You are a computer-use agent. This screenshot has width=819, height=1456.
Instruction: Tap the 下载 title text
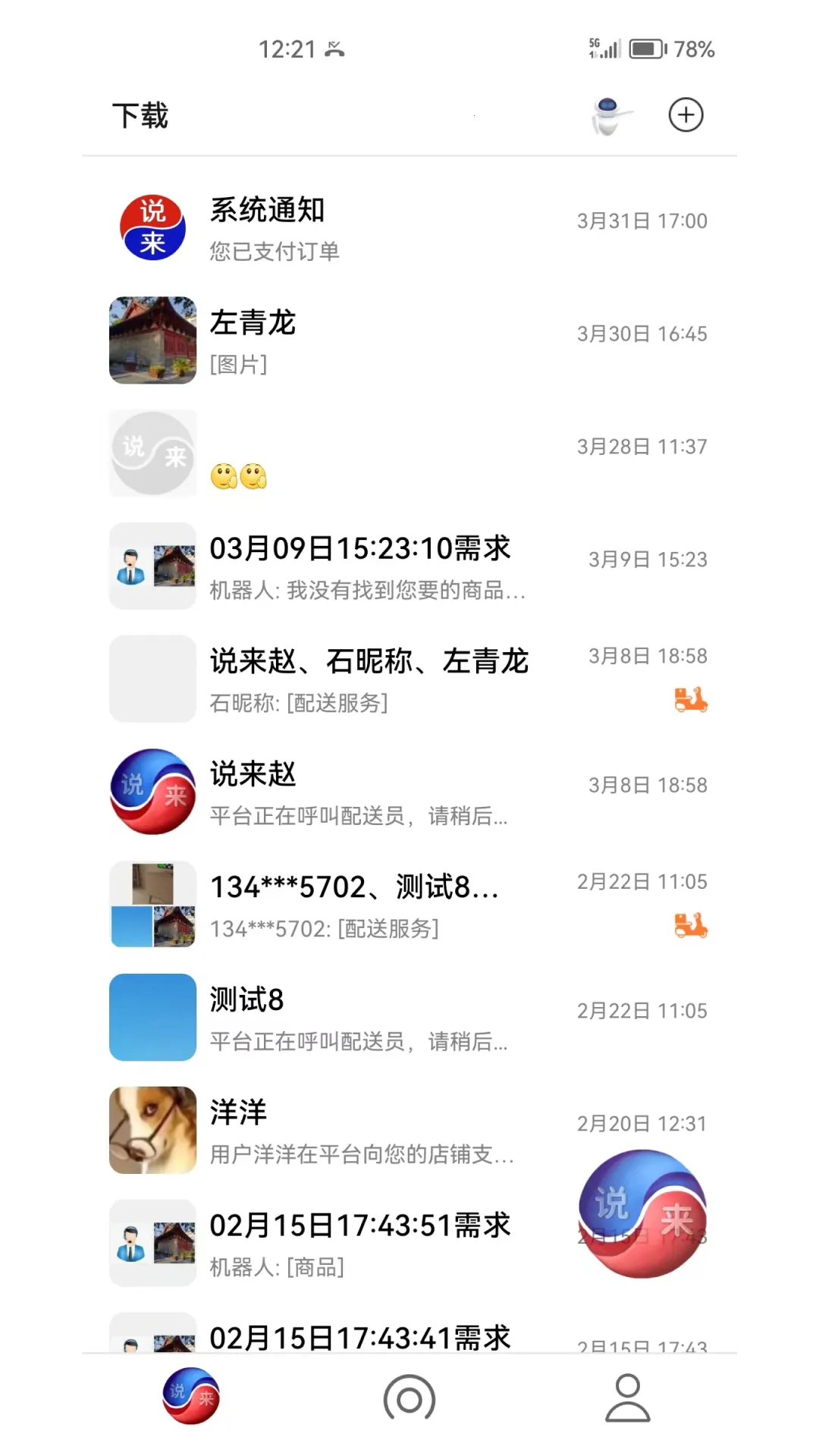coord(141,115)
